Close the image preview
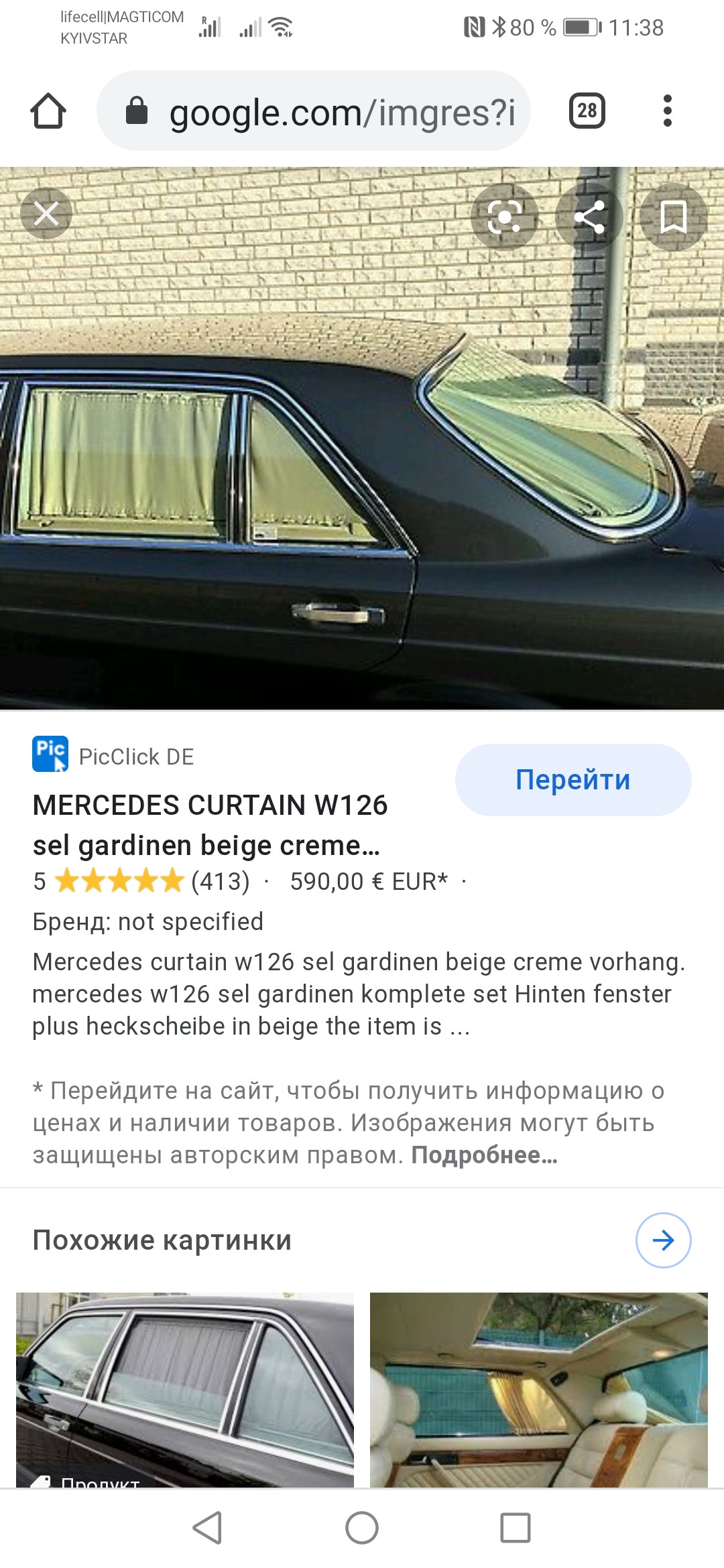The image size is (724, 1568). click(x=46, y=214)
